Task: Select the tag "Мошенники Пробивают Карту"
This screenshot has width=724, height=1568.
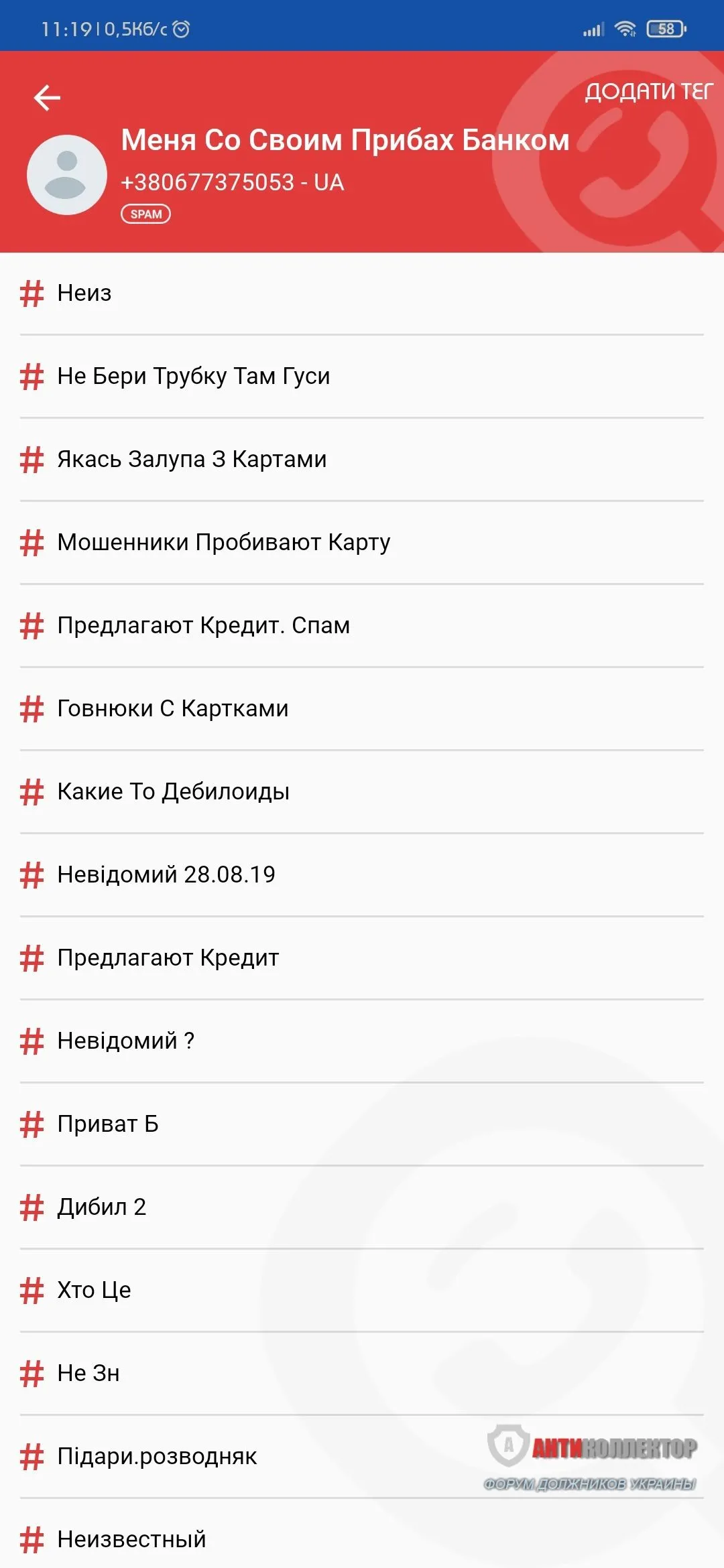Action: pos(224,541)
